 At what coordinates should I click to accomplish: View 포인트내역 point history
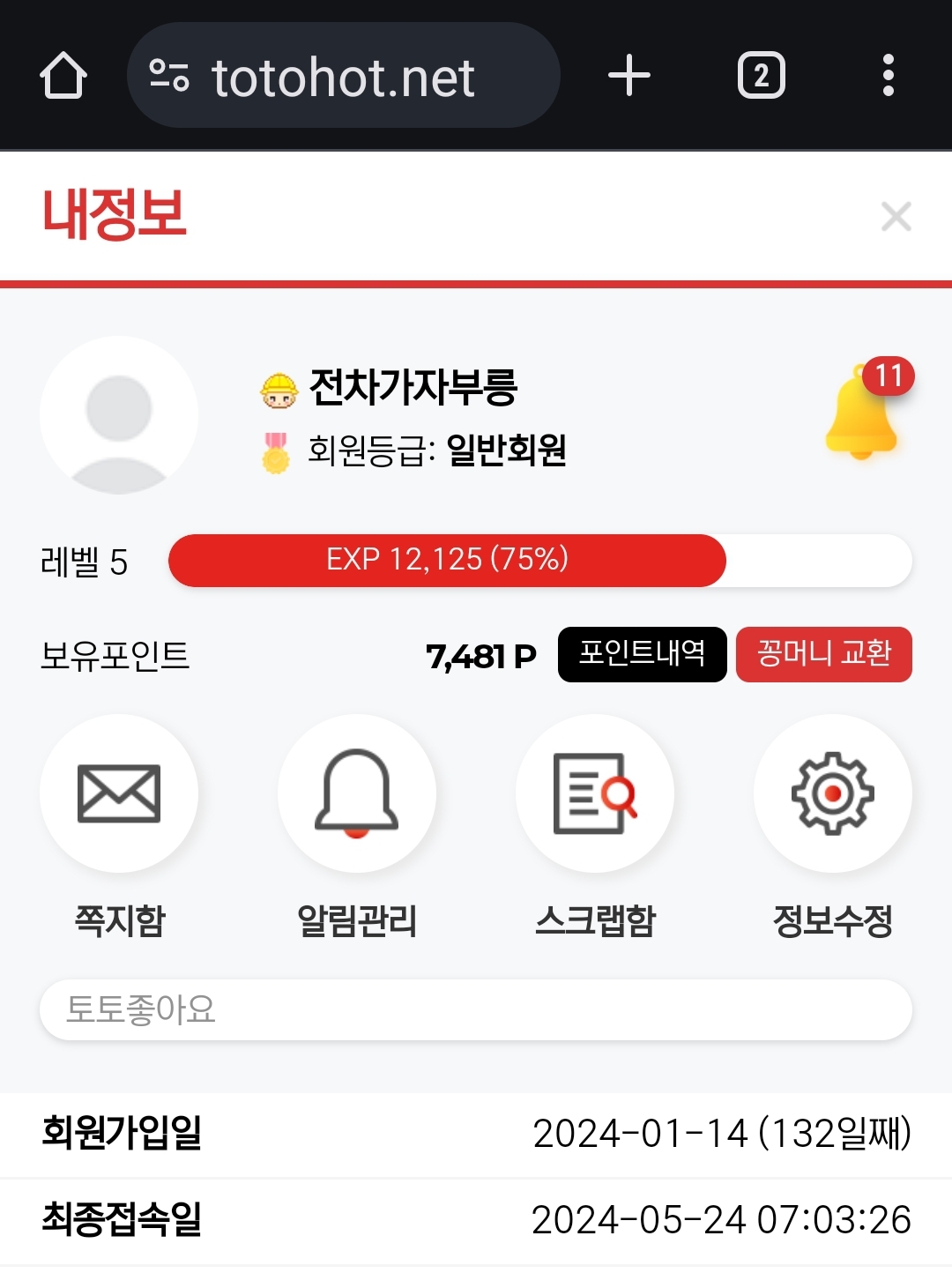click(642, 654)
